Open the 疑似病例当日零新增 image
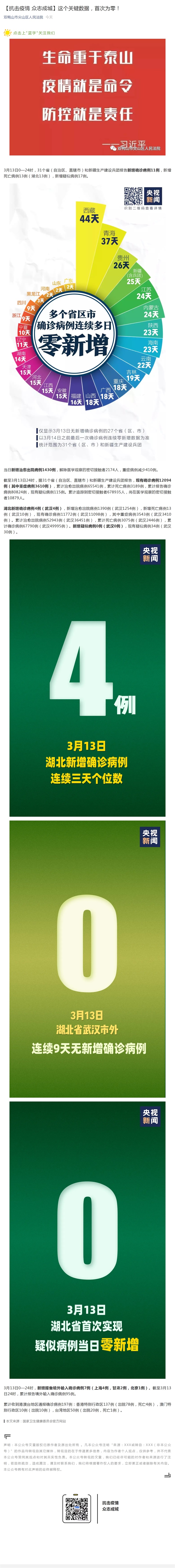The image size is (175, 1568). (87, 1224)
